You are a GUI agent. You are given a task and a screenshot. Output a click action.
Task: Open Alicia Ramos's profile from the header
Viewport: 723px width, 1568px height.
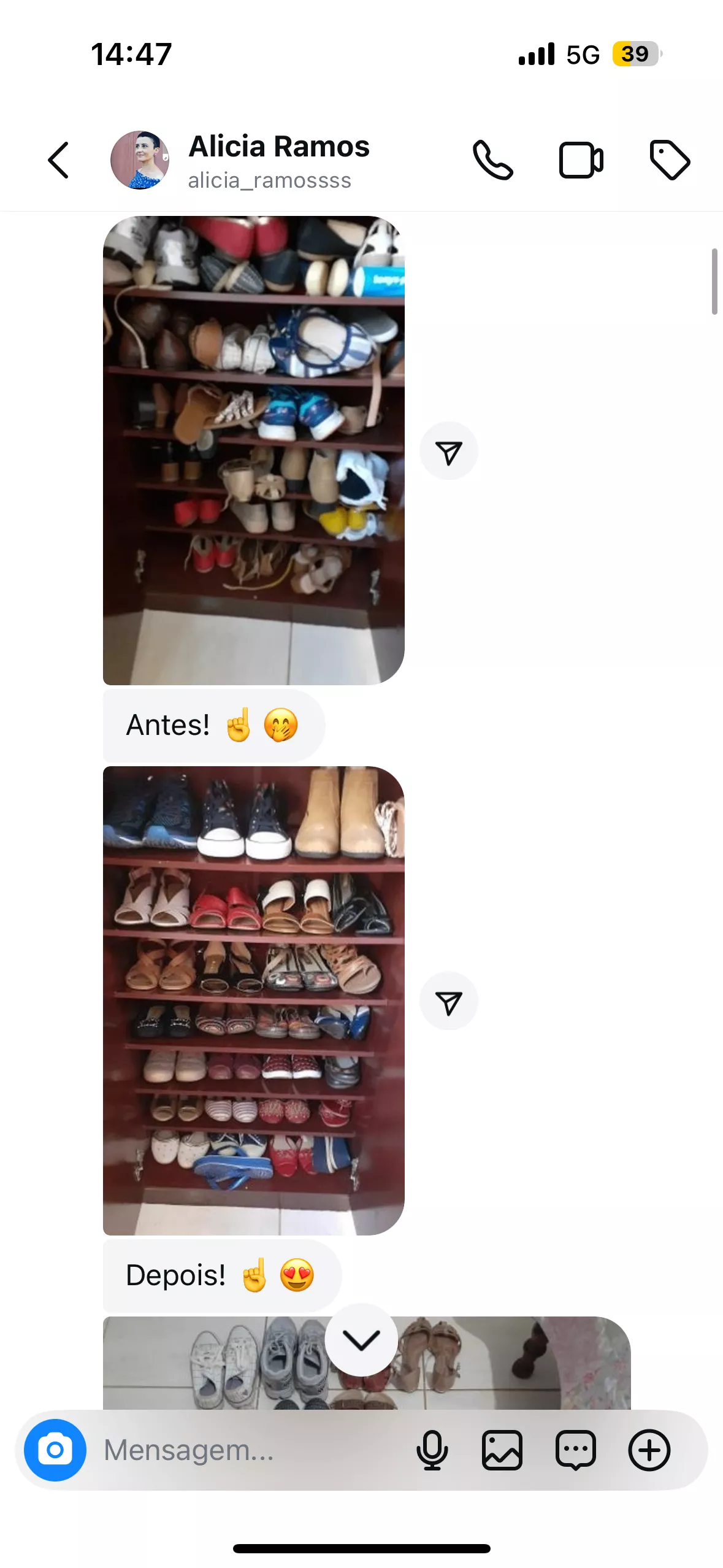point(278,161)
